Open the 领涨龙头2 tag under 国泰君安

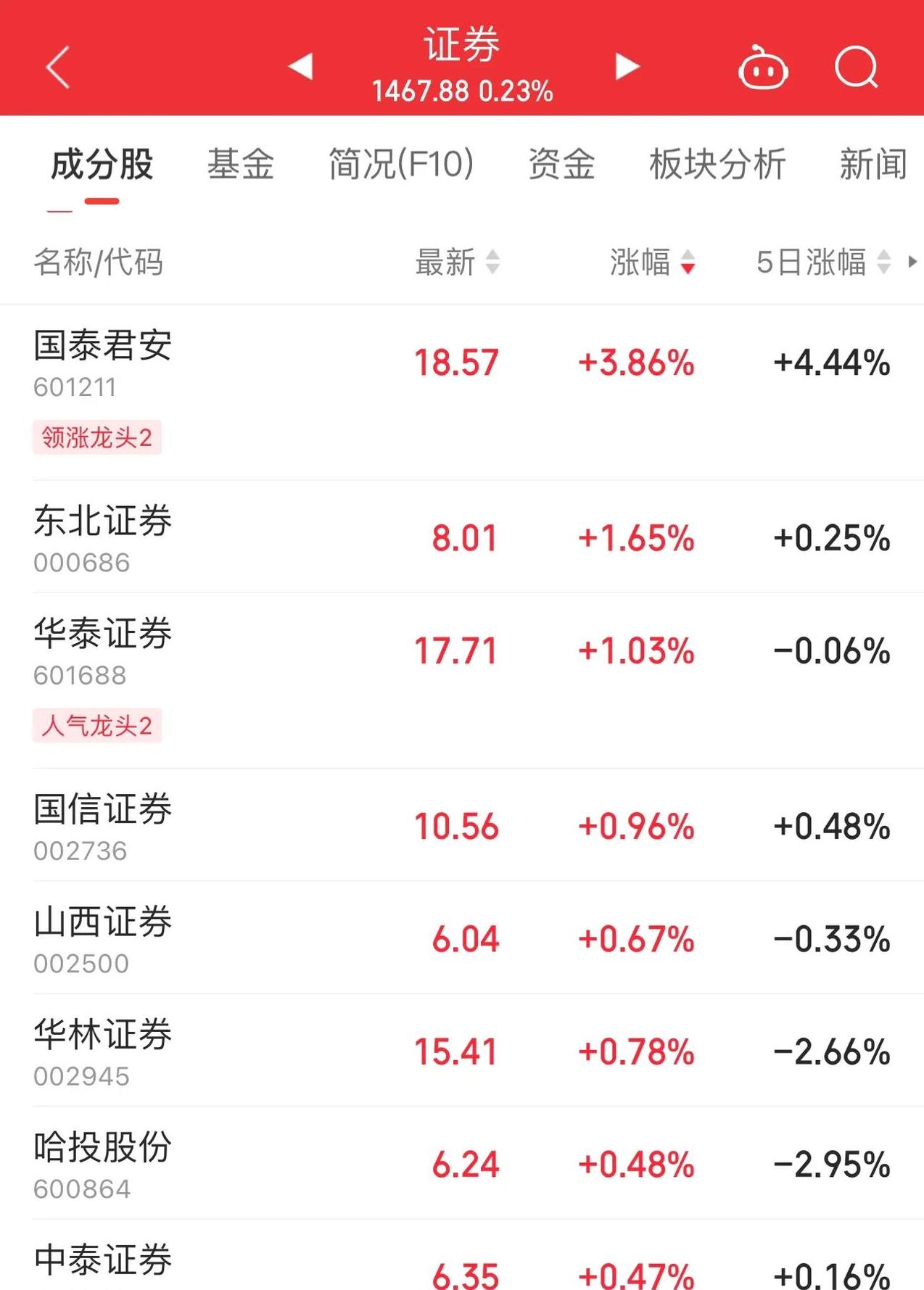pyautogui.click(x=98, y=437)
